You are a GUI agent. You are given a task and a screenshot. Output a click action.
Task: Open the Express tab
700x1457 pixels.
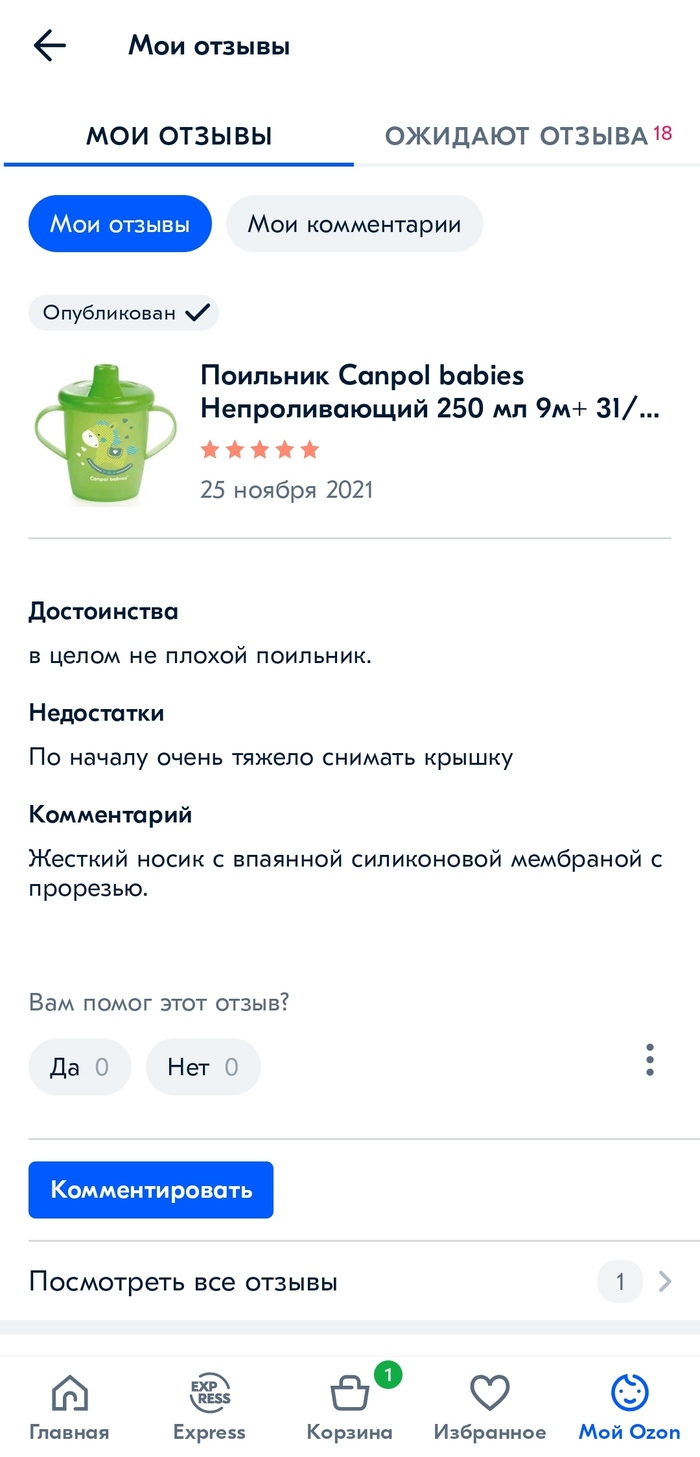coord(209,1407)
